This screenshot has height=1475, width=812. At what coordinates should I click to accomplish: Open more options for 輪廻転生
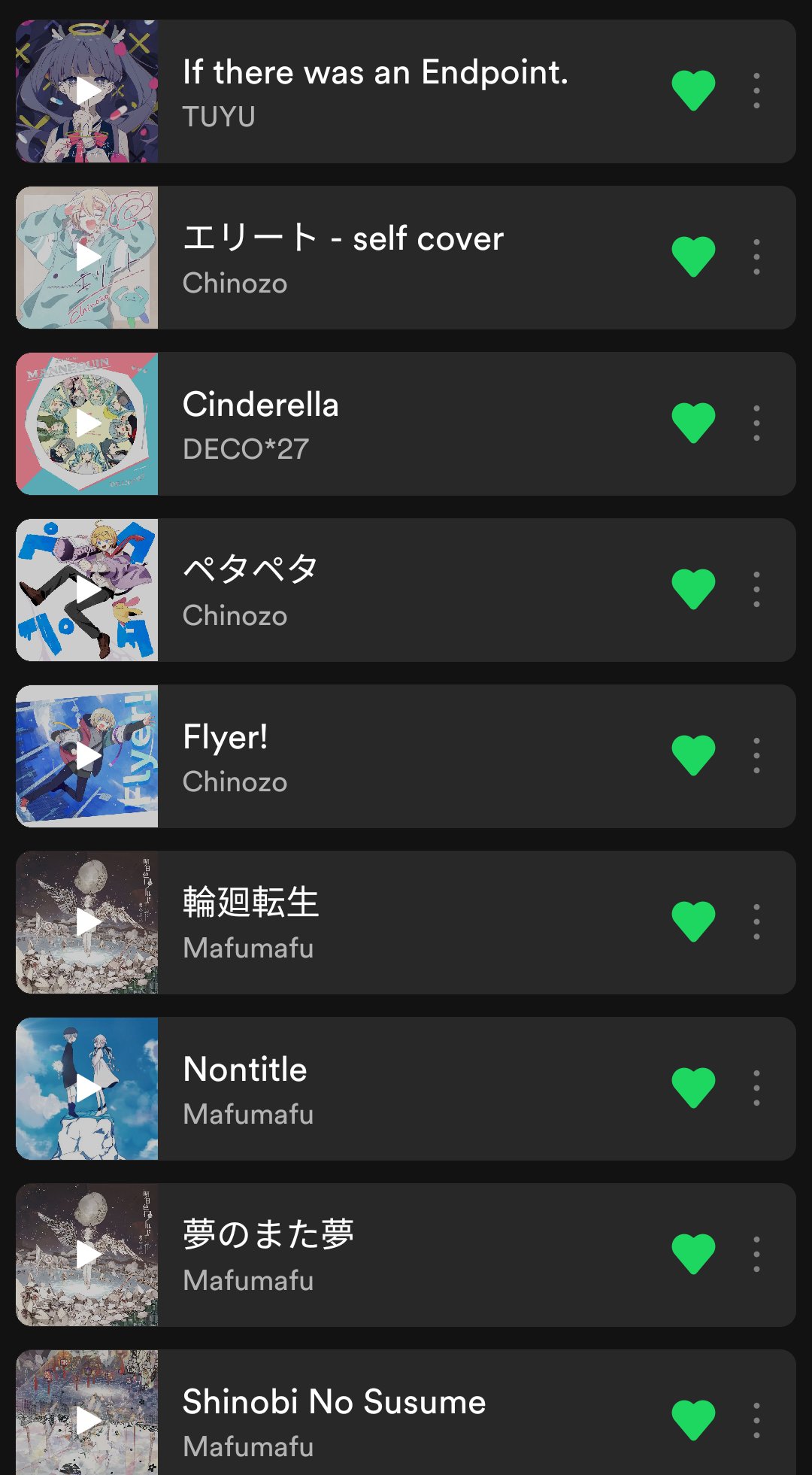pyautogui.click(x=756, y=922)
